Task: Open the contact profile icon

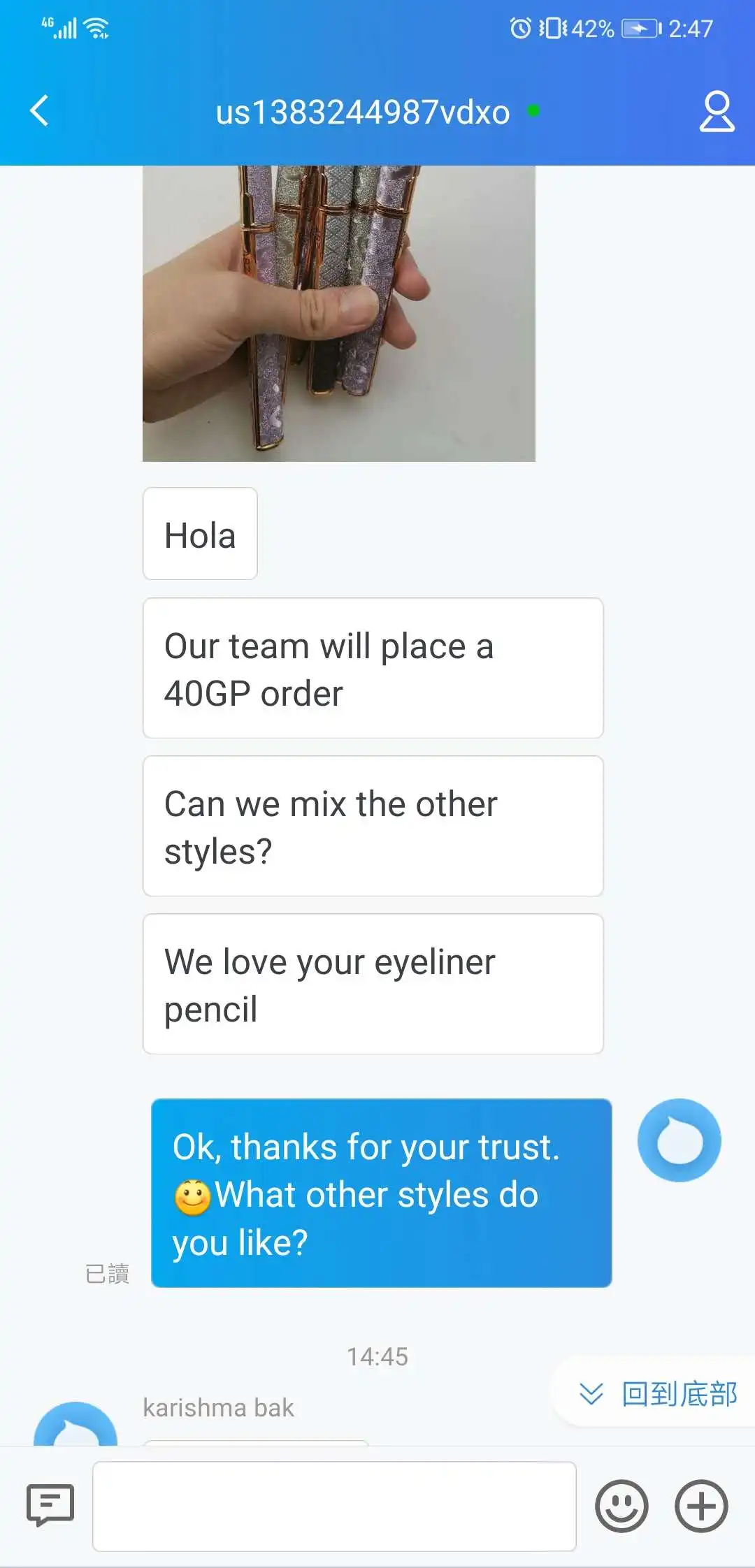Action: point(717,111)
